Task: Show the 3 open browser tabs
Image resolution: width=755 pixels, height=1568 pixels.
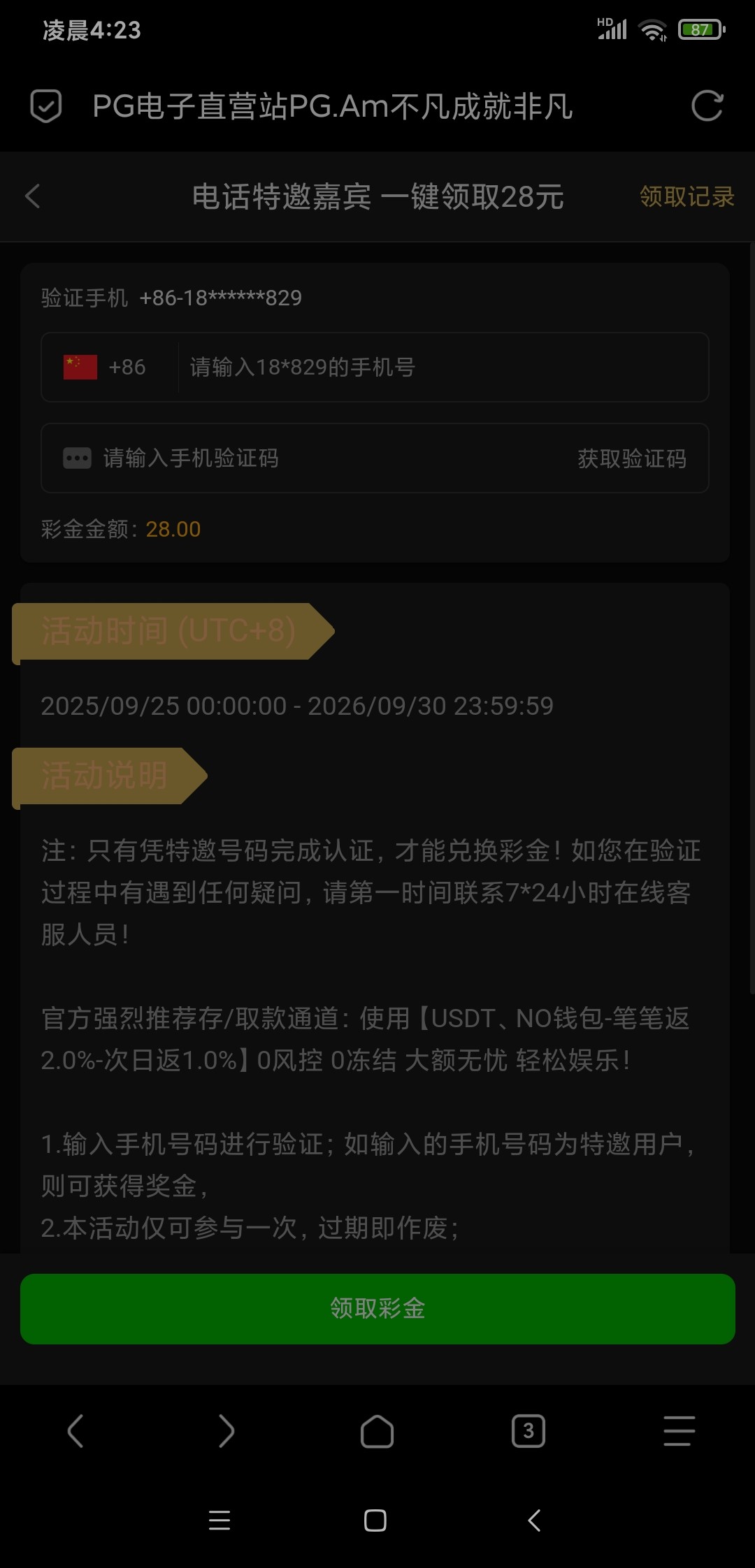Action: coord(528,1430)
